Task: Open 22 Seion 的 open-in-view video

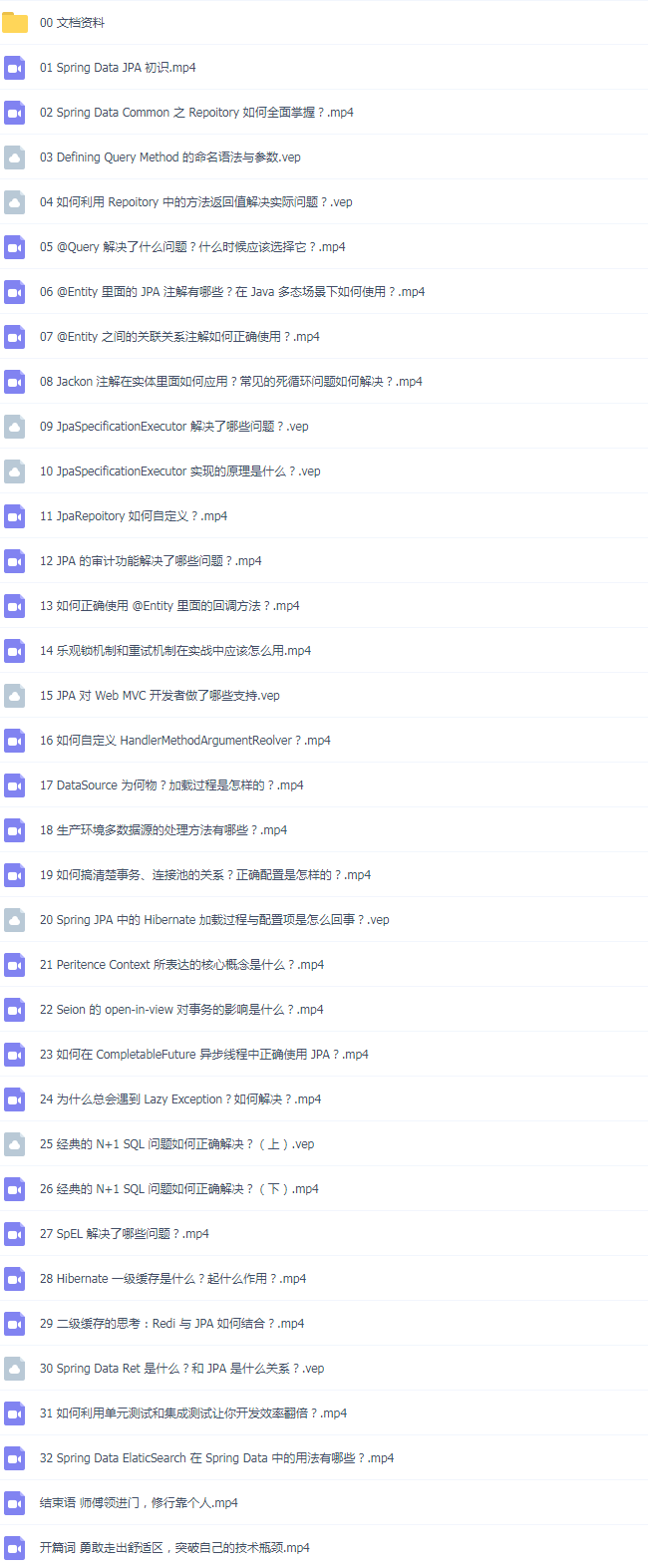Action: point(181,1010)
